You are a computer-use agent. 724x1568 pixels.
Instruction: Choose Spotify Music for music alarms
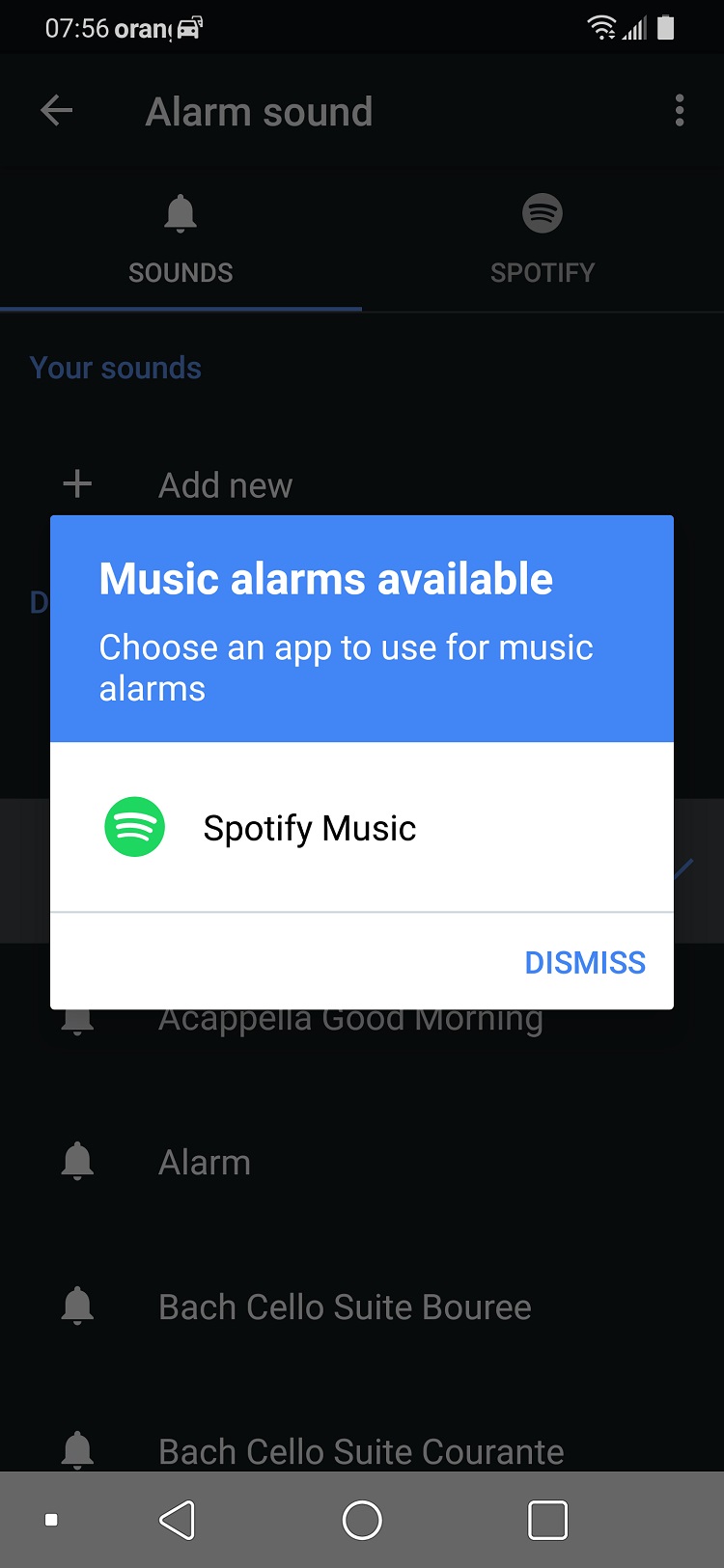pyautogui.click(x=309, y=828)
